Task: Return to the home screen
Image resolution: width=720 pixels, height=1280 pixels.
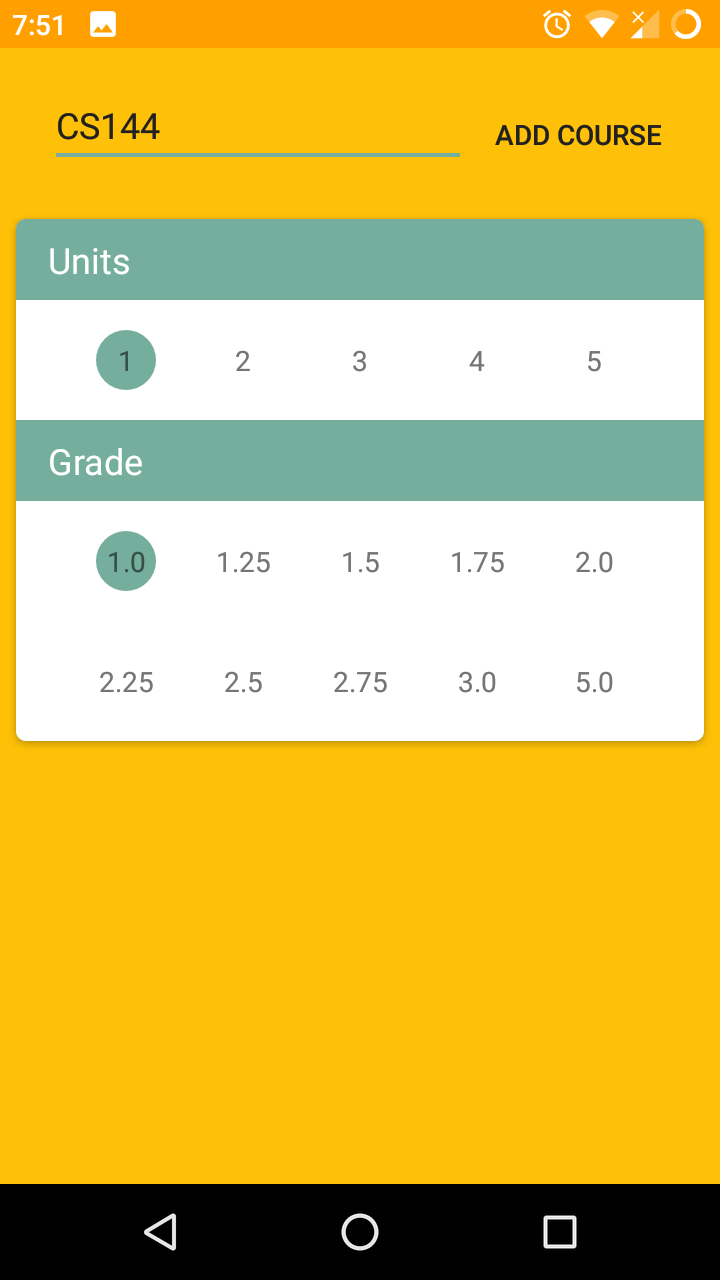Action: pyautogui.click(x=360, y=1232)
